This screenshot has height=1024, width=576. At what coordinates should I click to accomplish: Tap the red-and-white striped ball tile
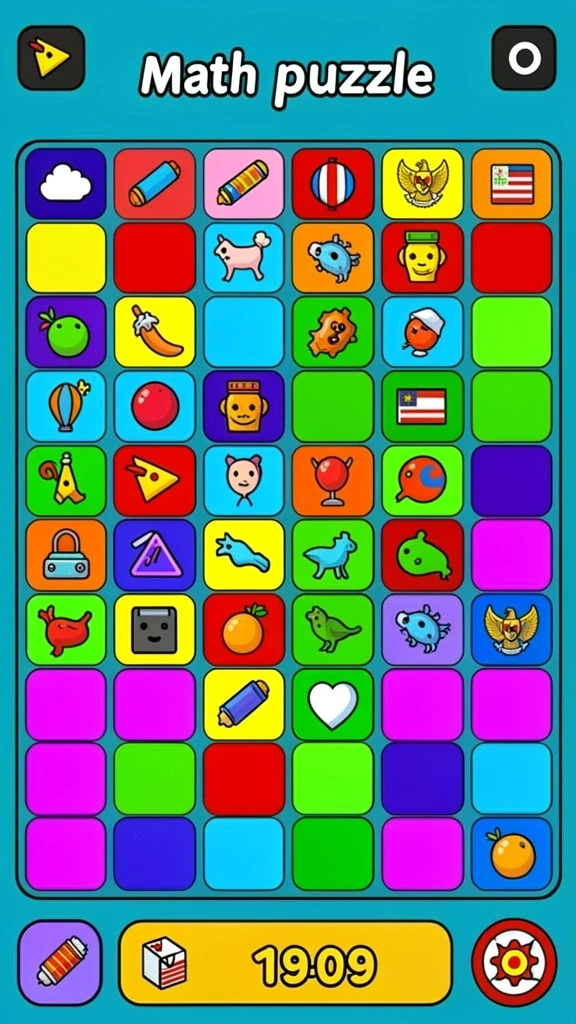pyautogui.click(x=333, y=184)
